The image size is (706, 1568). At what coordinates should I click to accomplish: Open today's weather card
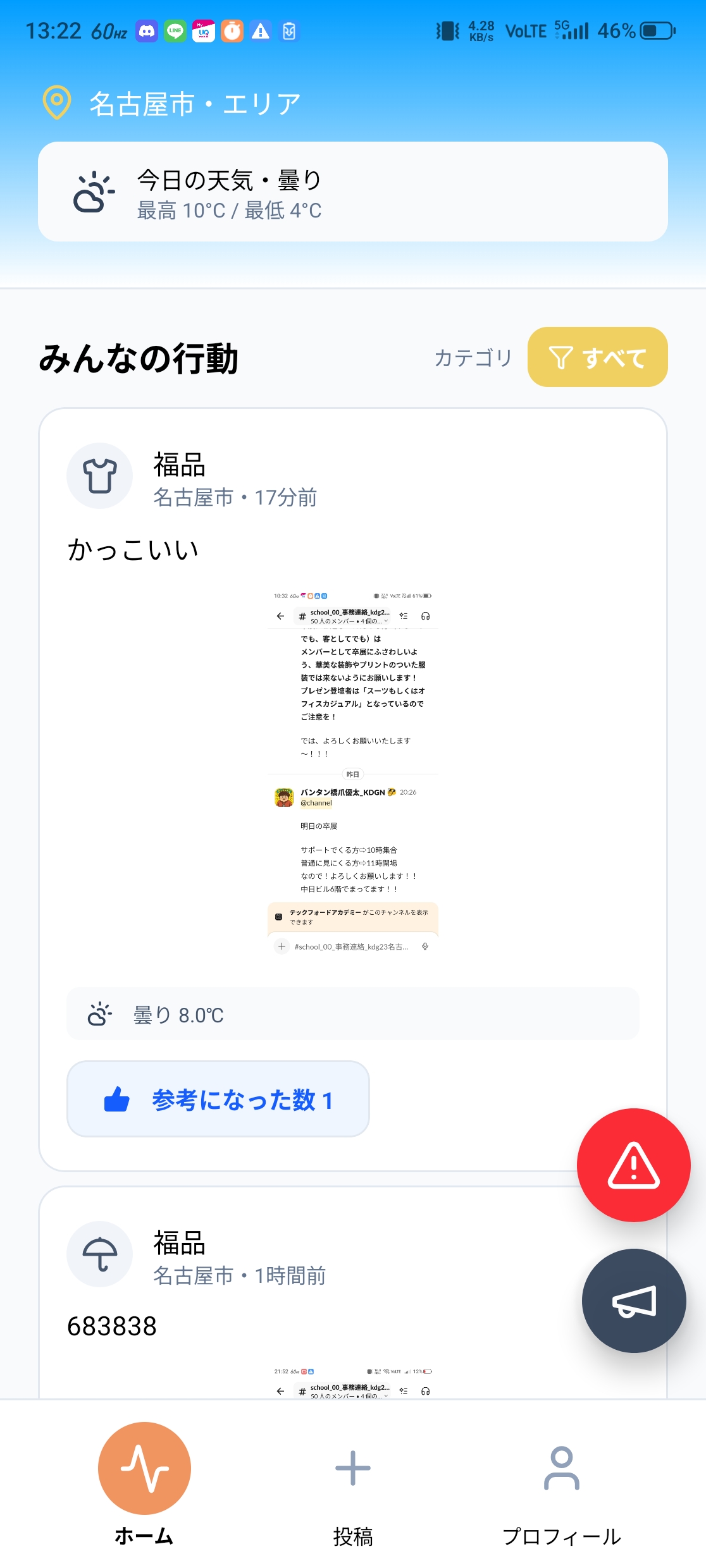pos(353,192)
